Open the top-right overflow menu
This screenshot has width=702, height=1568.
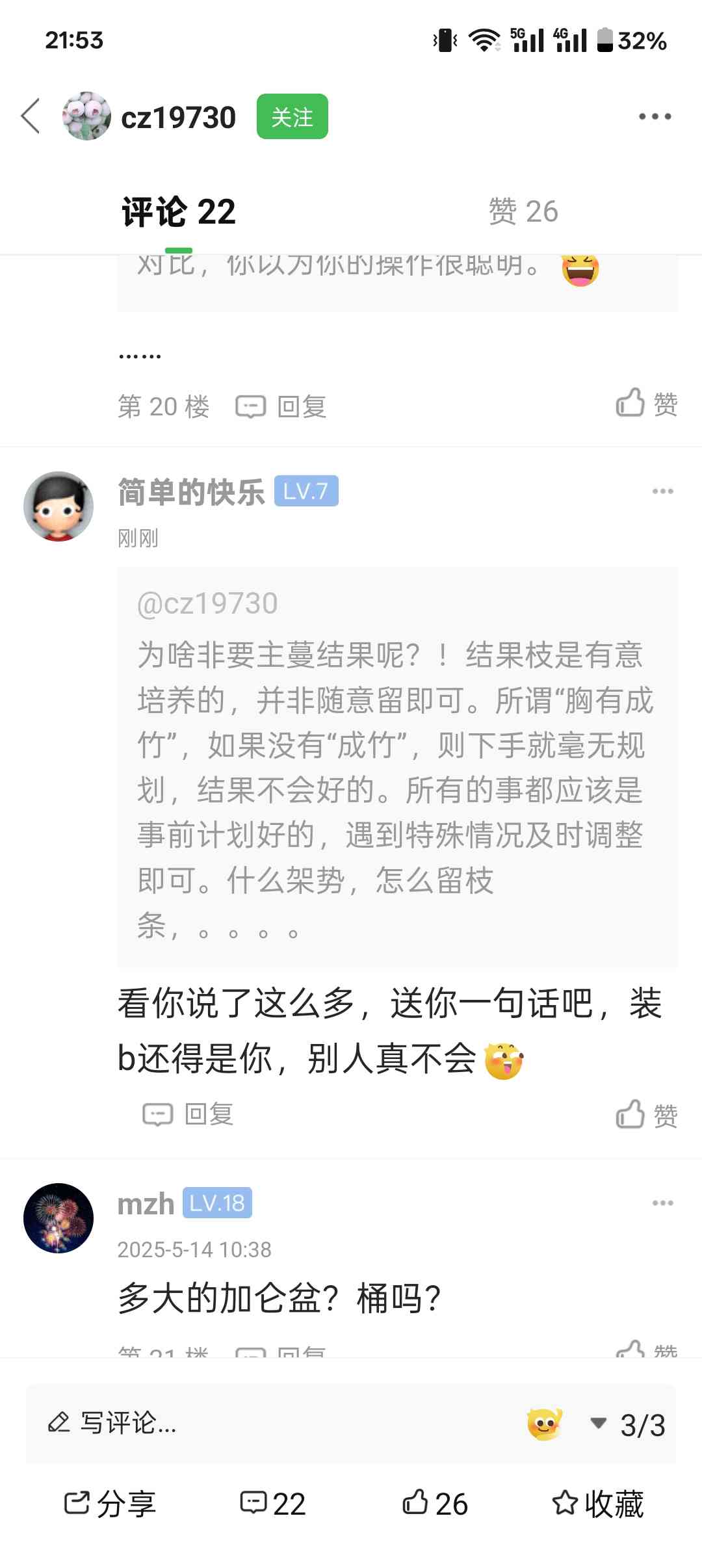[655, 117]
